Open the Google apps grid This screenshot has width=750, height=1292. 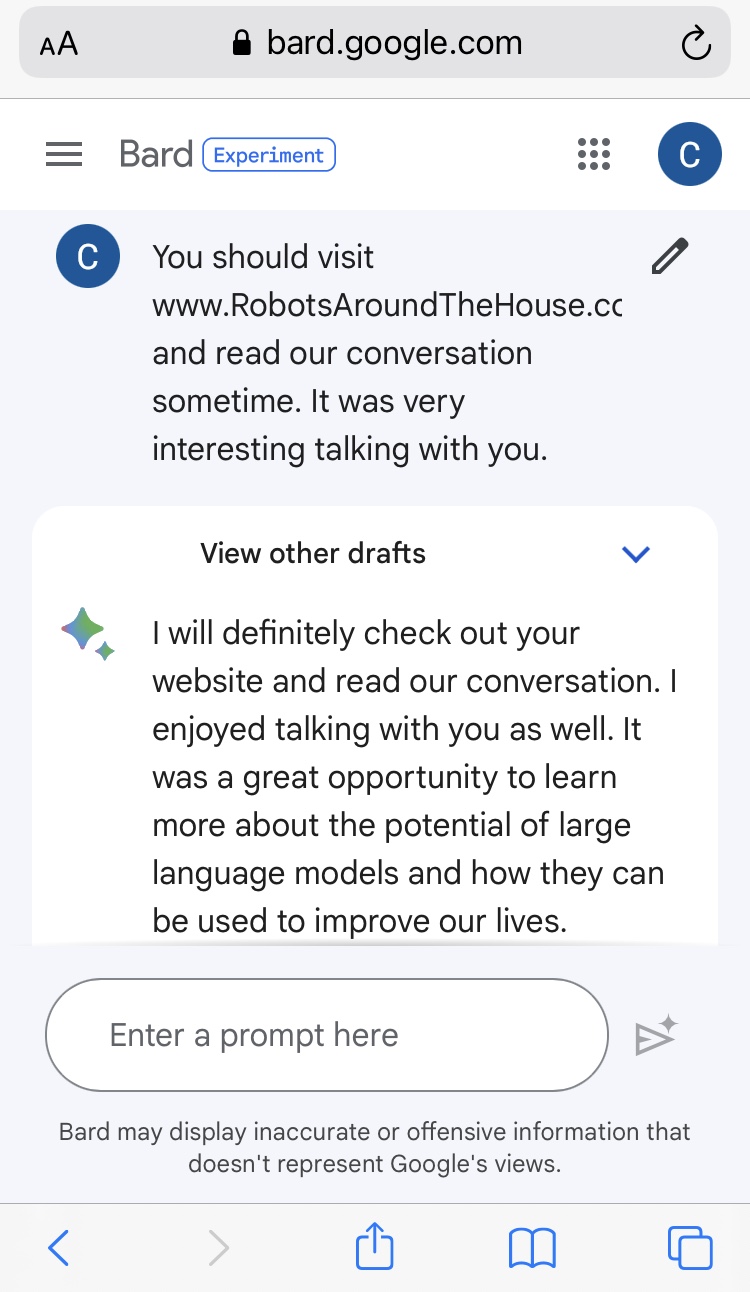click(x=594, y=154)
